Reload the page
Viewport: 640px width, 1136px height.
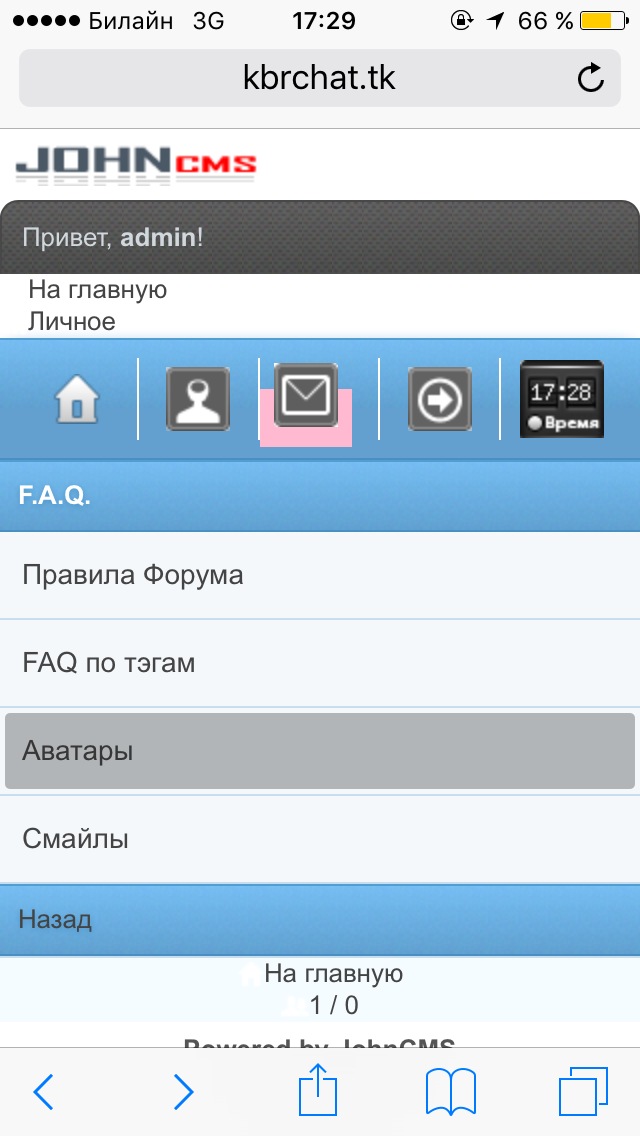(591, 78)
